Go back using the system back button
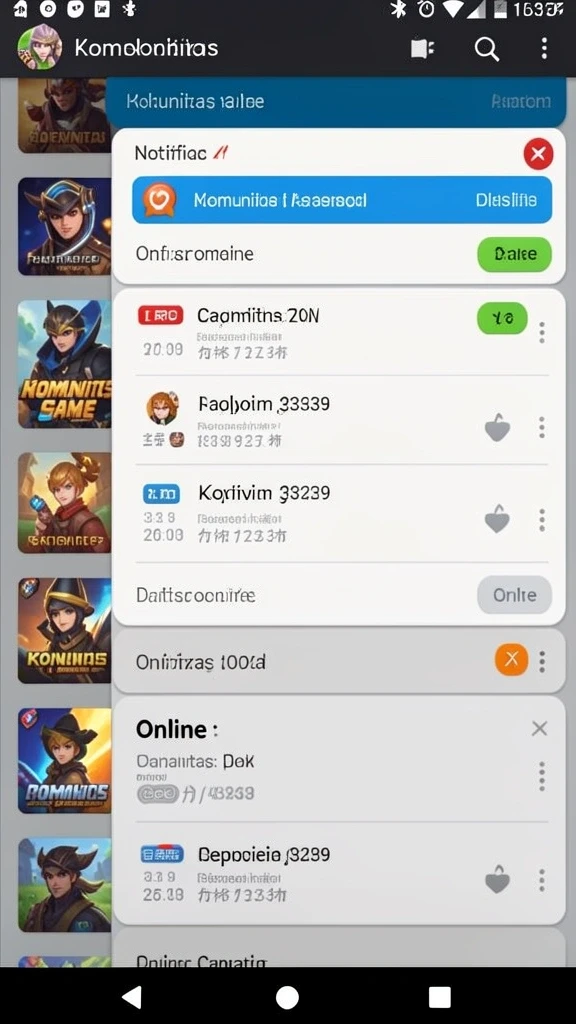This screenshot has height=1024, width=576. pyautogui.click(x=132, y=997)
